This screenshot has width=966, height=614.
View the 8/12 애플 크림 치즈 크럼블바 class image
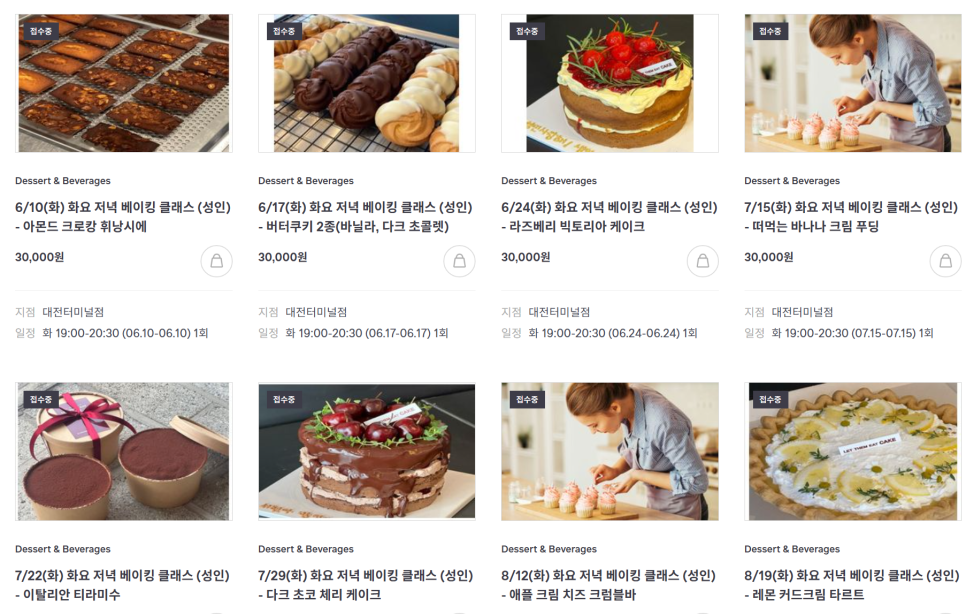(609, 451)
